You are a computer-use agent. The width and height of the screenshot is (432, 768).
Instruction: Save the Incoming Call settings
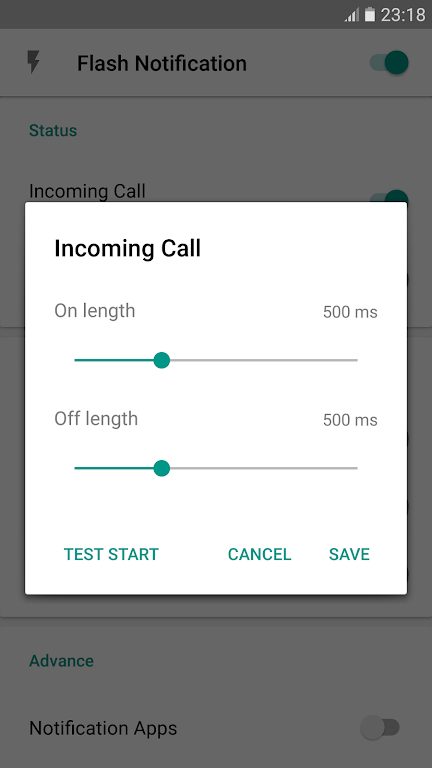pos(349,554)
